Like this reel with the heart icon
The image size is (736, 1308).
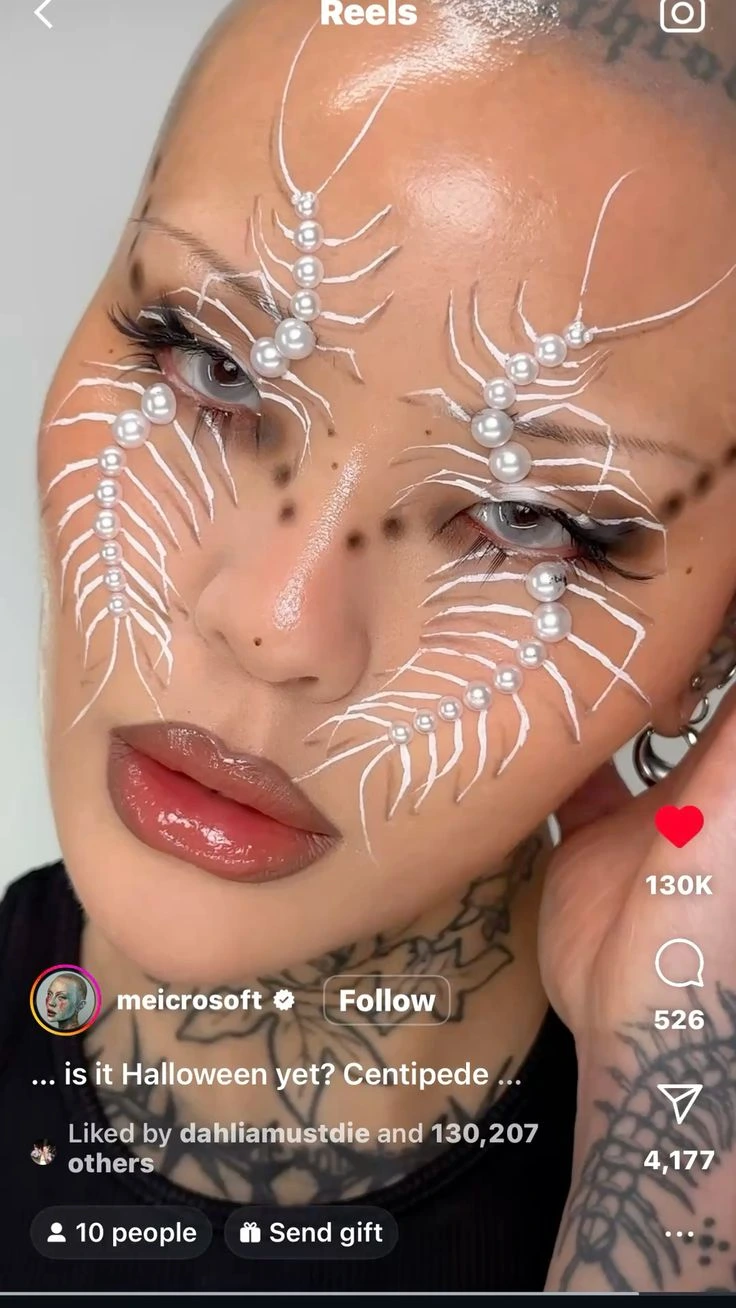pyautogui.click(x=679, y=827)
